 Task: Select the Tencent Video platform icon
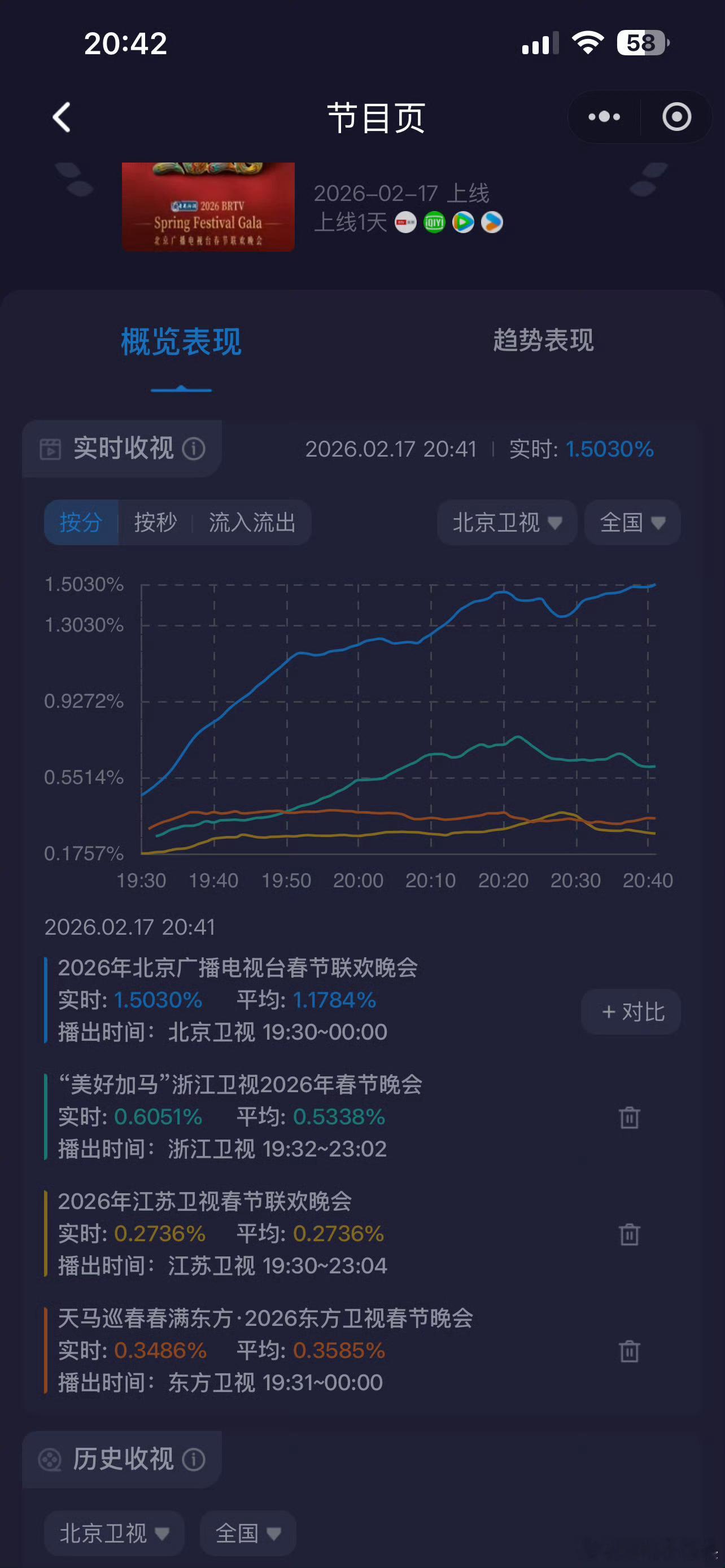pos(462,223)
